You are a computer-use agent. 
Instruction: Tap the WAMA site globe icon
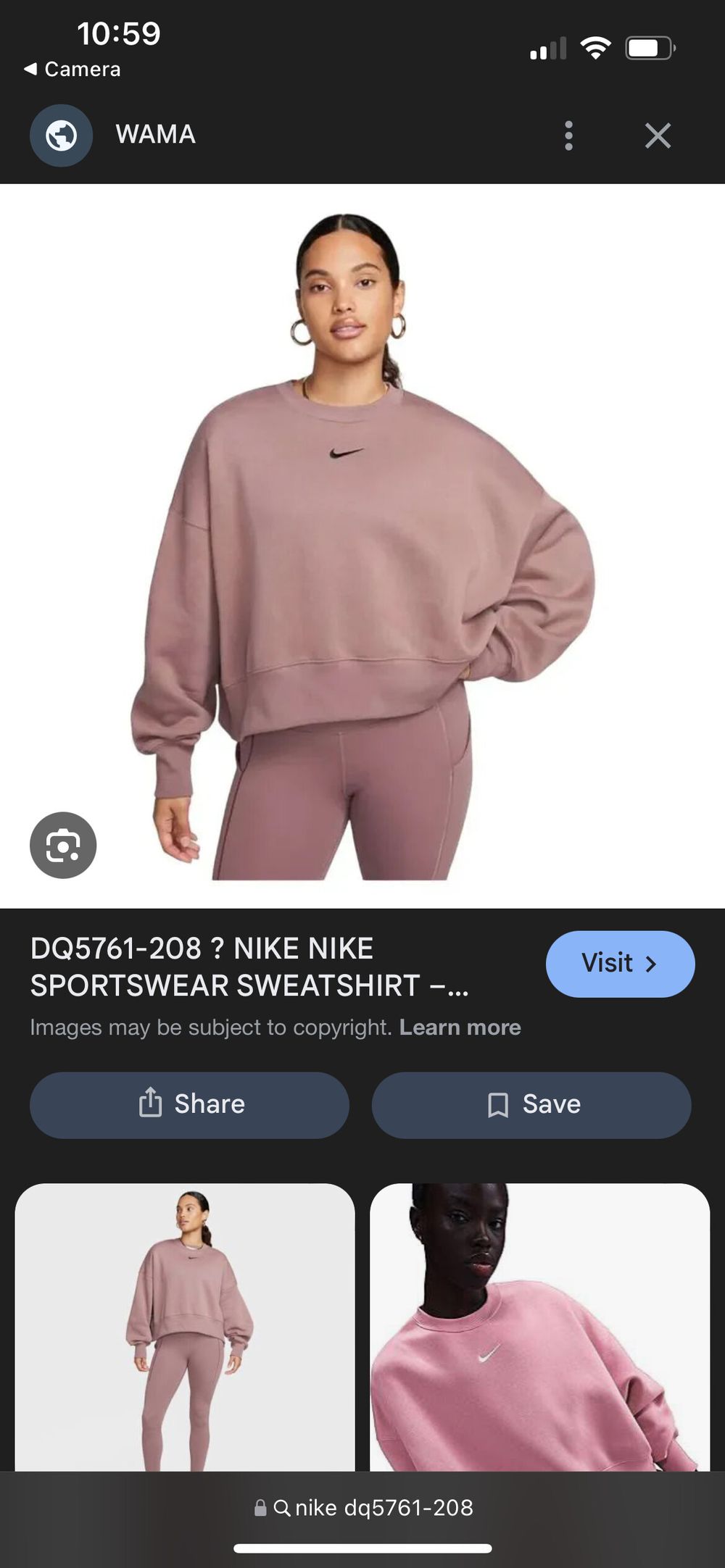(60, 135)
